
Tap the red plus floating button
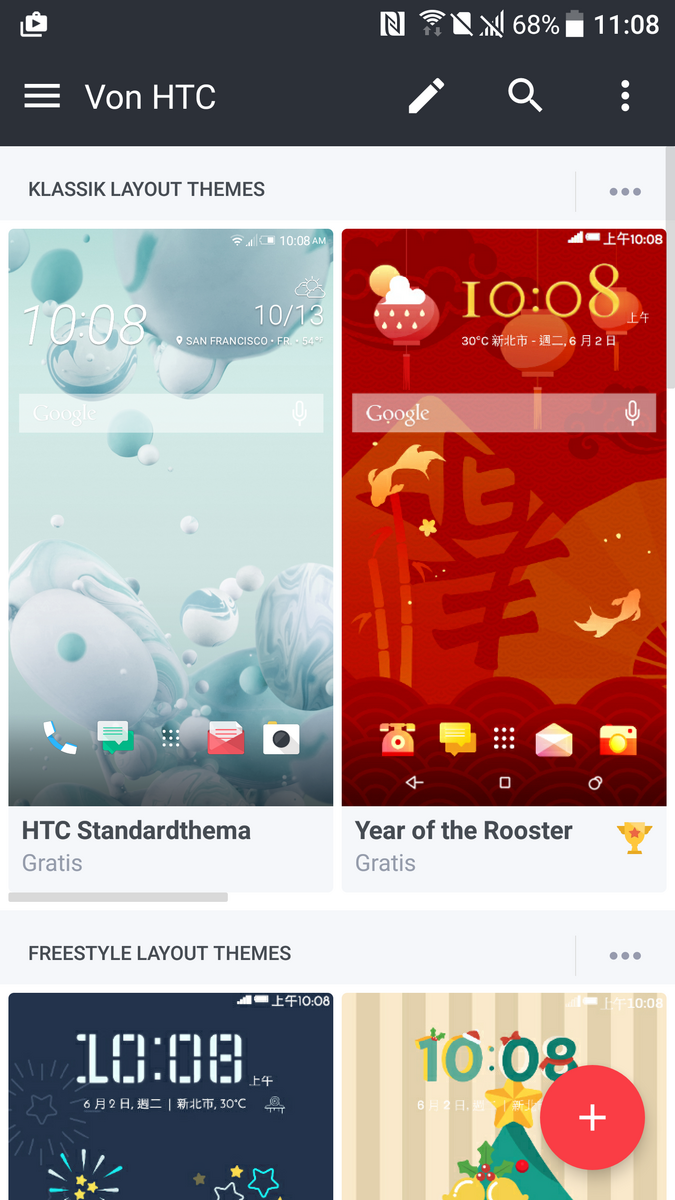[x=592, y=1117]
